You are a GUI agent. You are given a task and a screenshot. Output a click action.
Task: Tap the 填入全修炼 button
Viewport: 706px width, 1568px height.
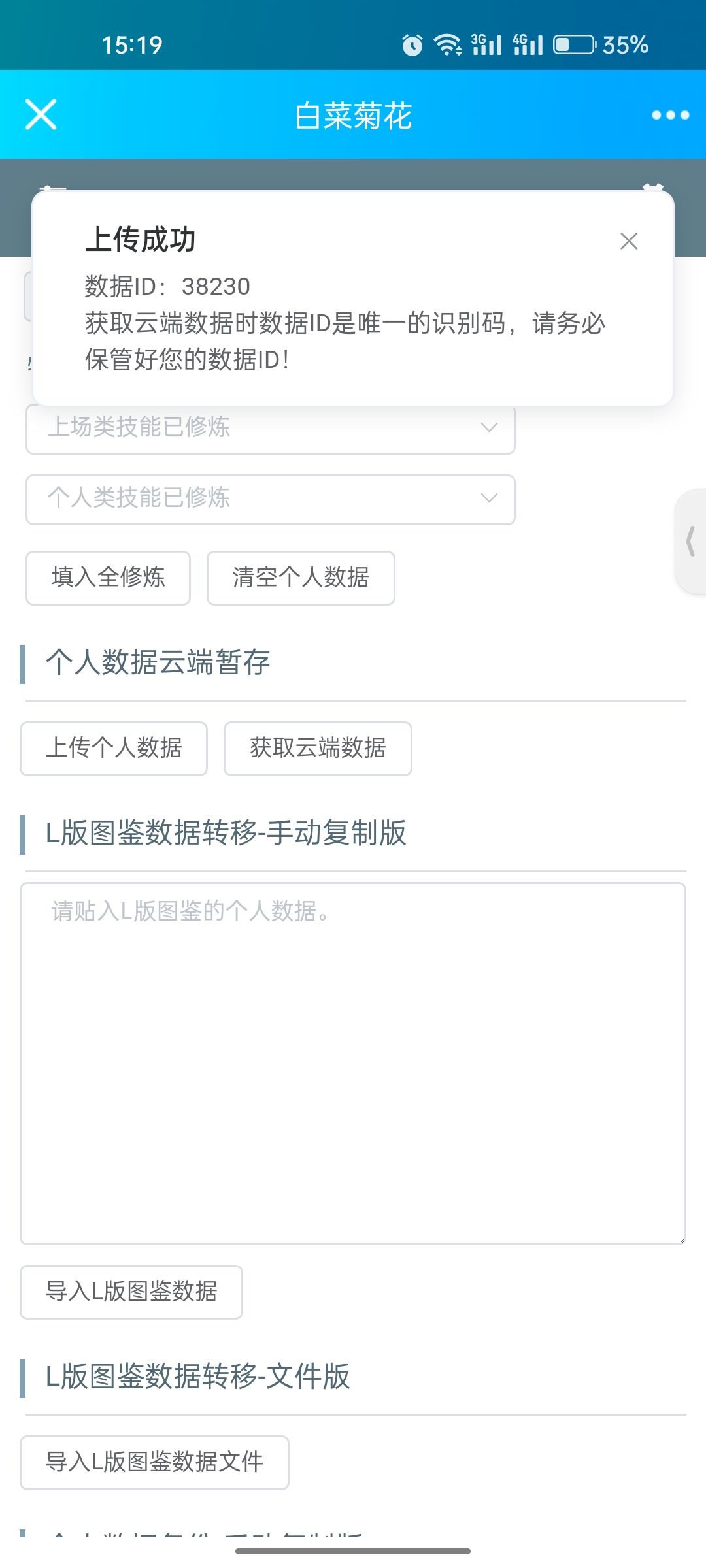[x=109, y=578]
